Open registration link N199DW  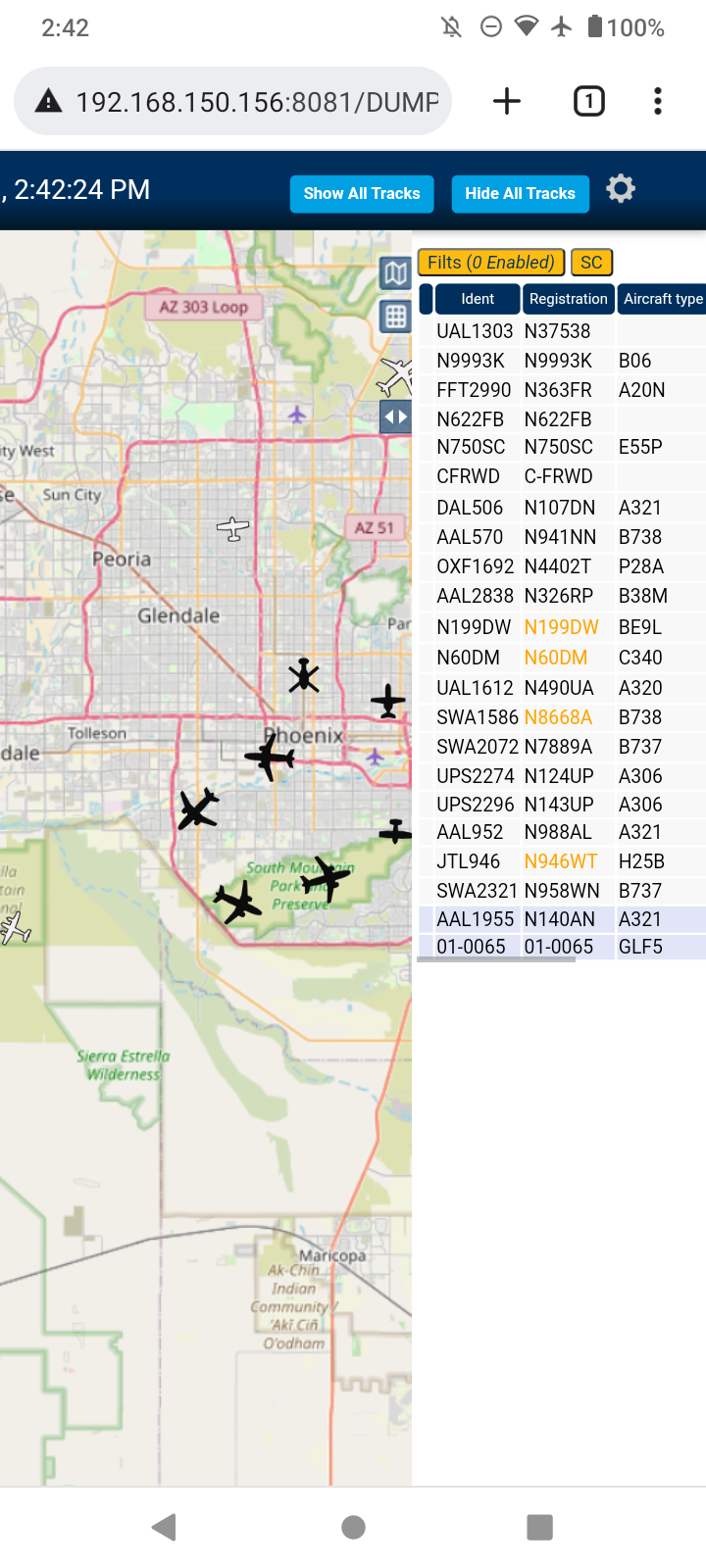(561, 627)
